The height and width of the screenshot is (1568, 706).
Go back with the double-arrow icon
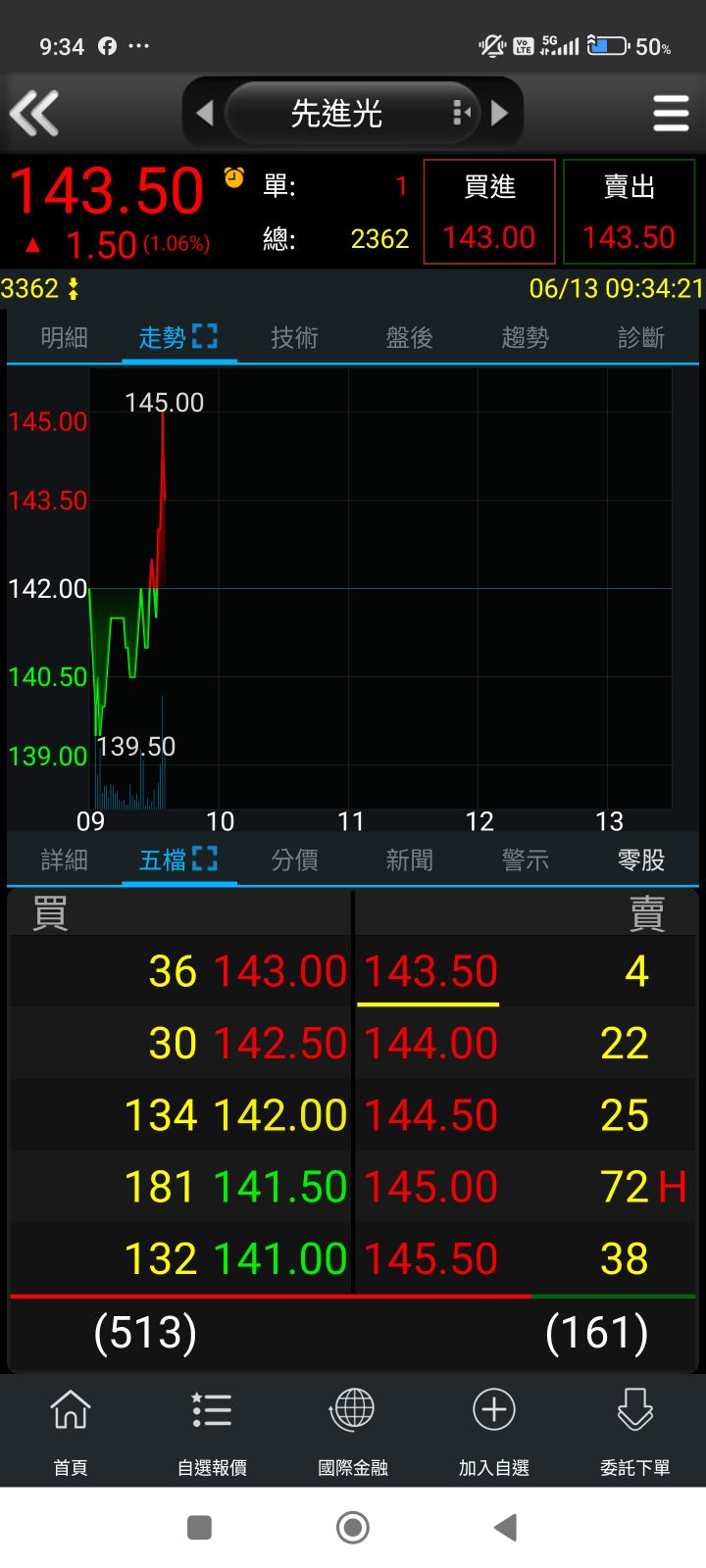coord(35,113)
